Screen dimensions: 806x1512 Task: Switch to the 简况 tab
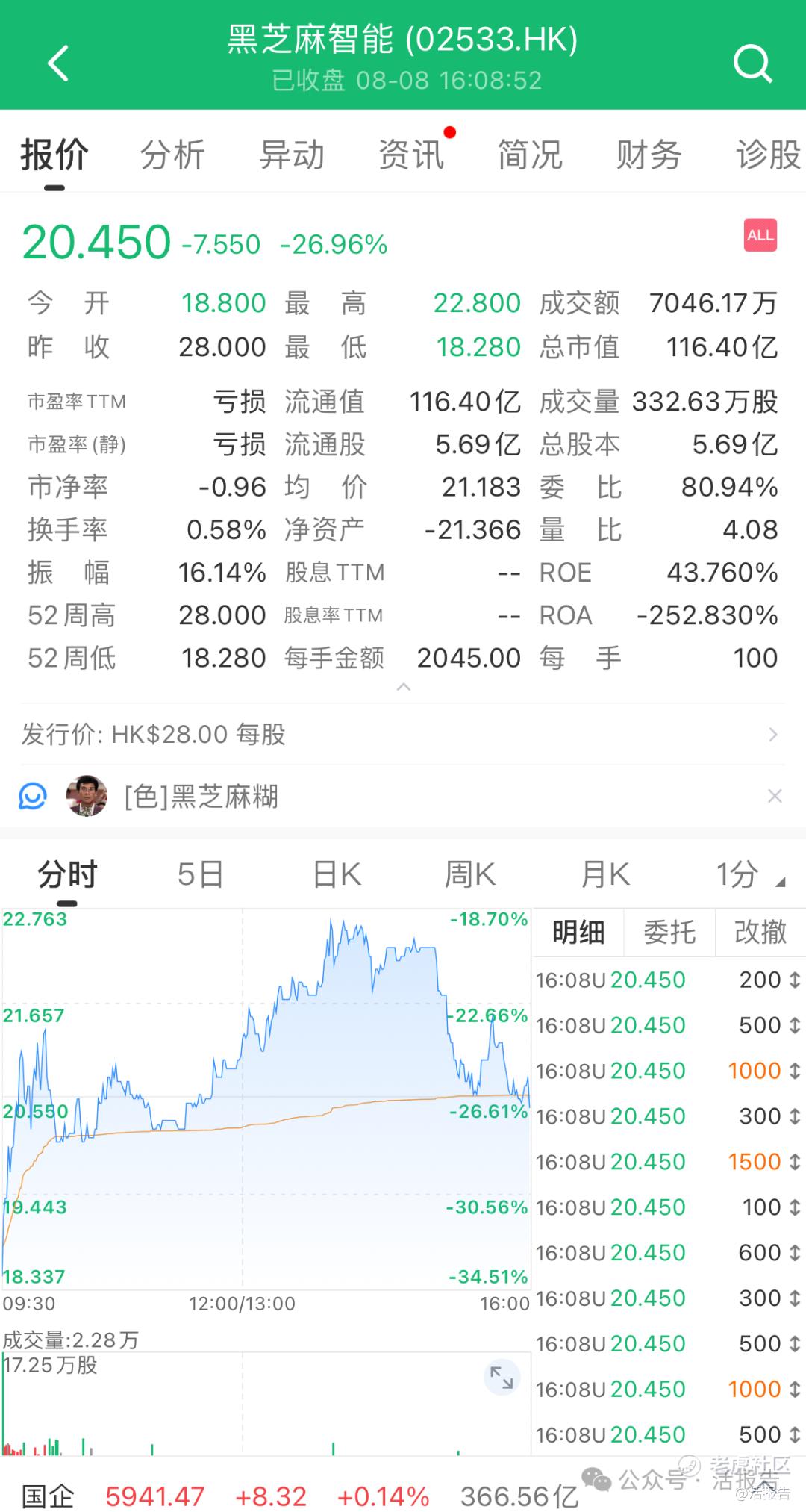(x=530, y=155)
